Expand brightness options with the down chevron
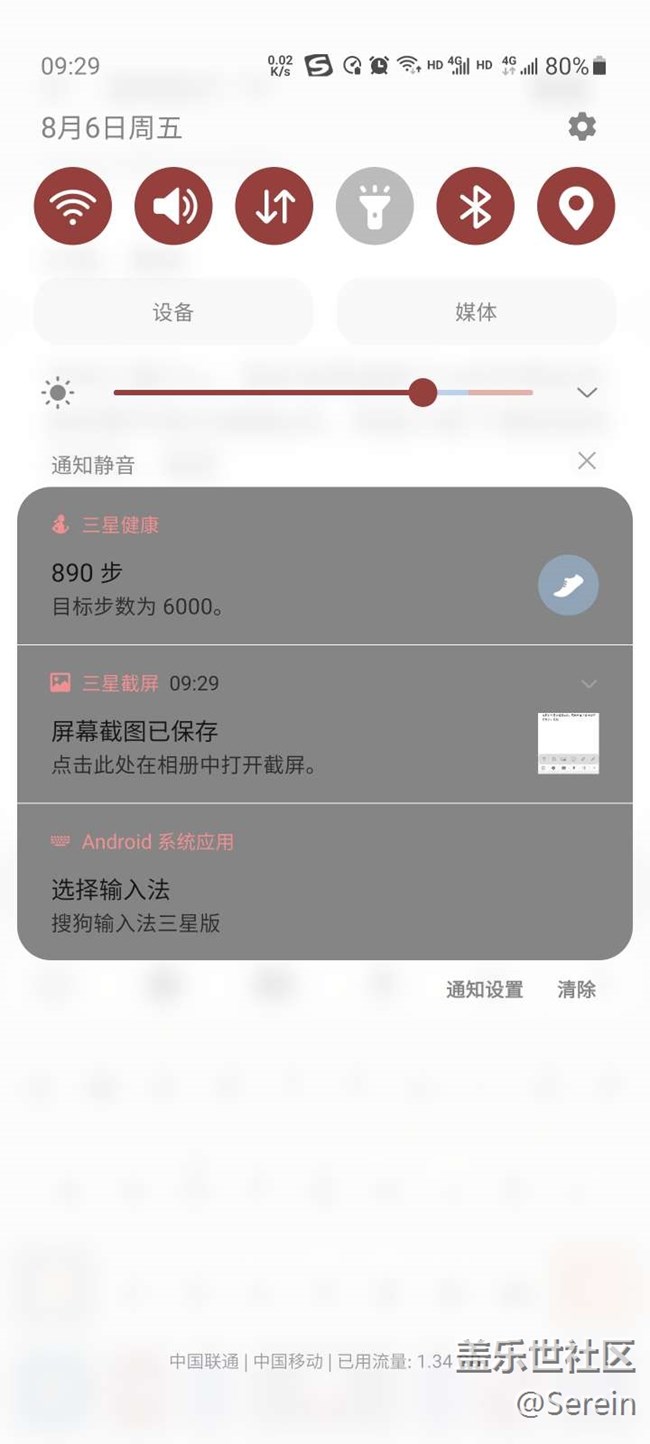The height and width of the screenshot is (1444, 650). coord(587,393)
